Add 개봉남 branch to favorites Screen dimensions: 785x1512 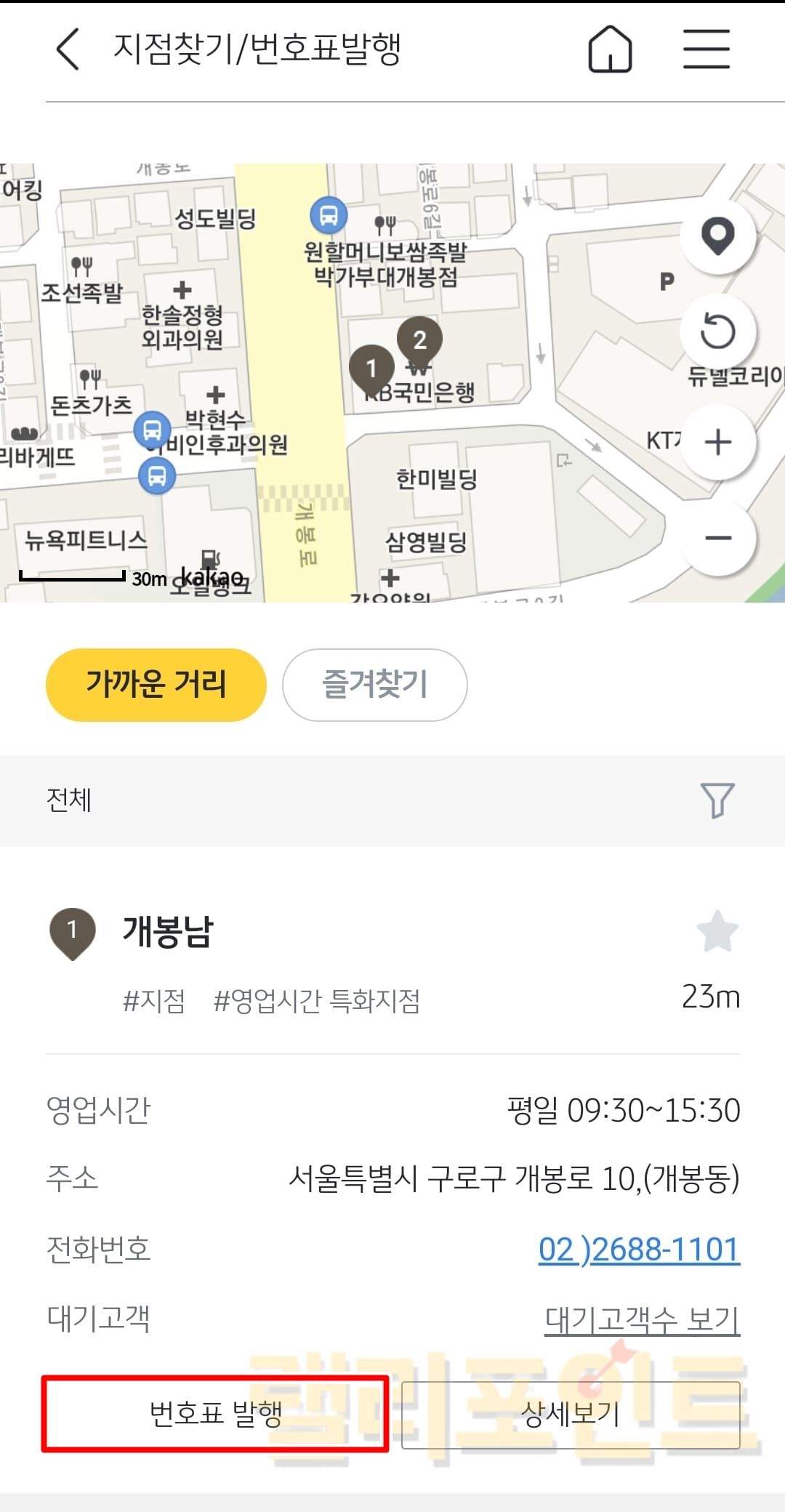tap(717, 931)
